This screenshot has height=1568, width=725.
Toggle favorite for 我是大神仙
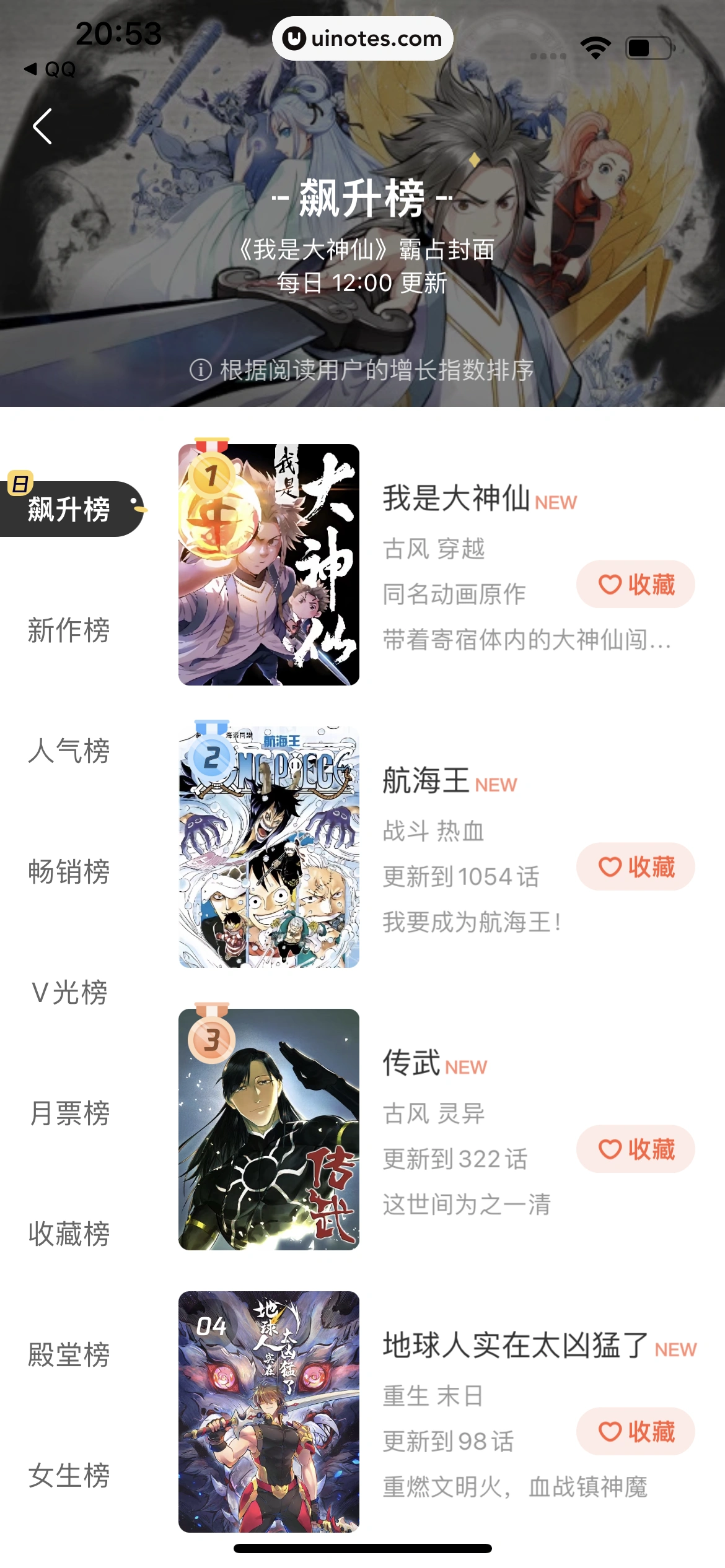tap(635, 584)
